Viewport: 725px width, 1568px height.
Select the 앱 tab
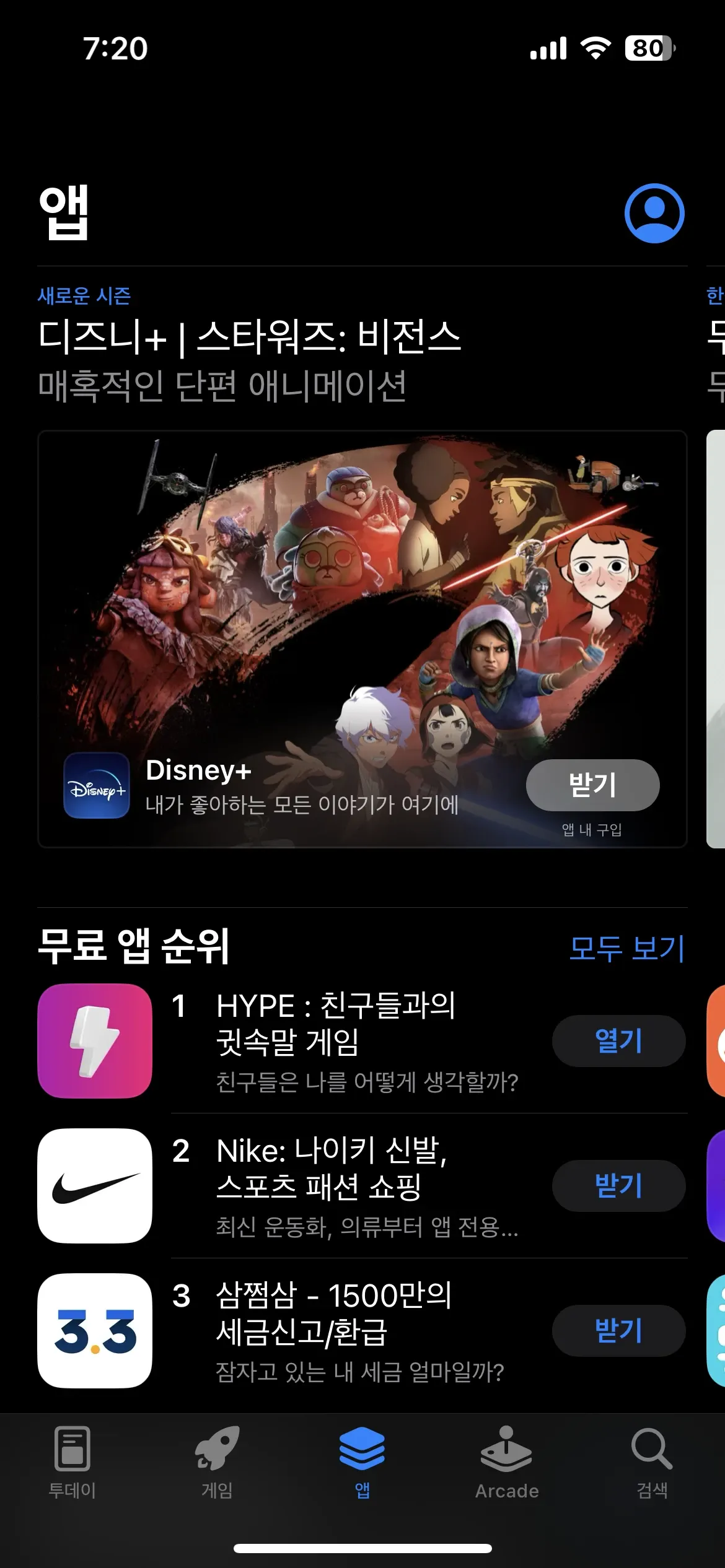[x=362, y=1461]
